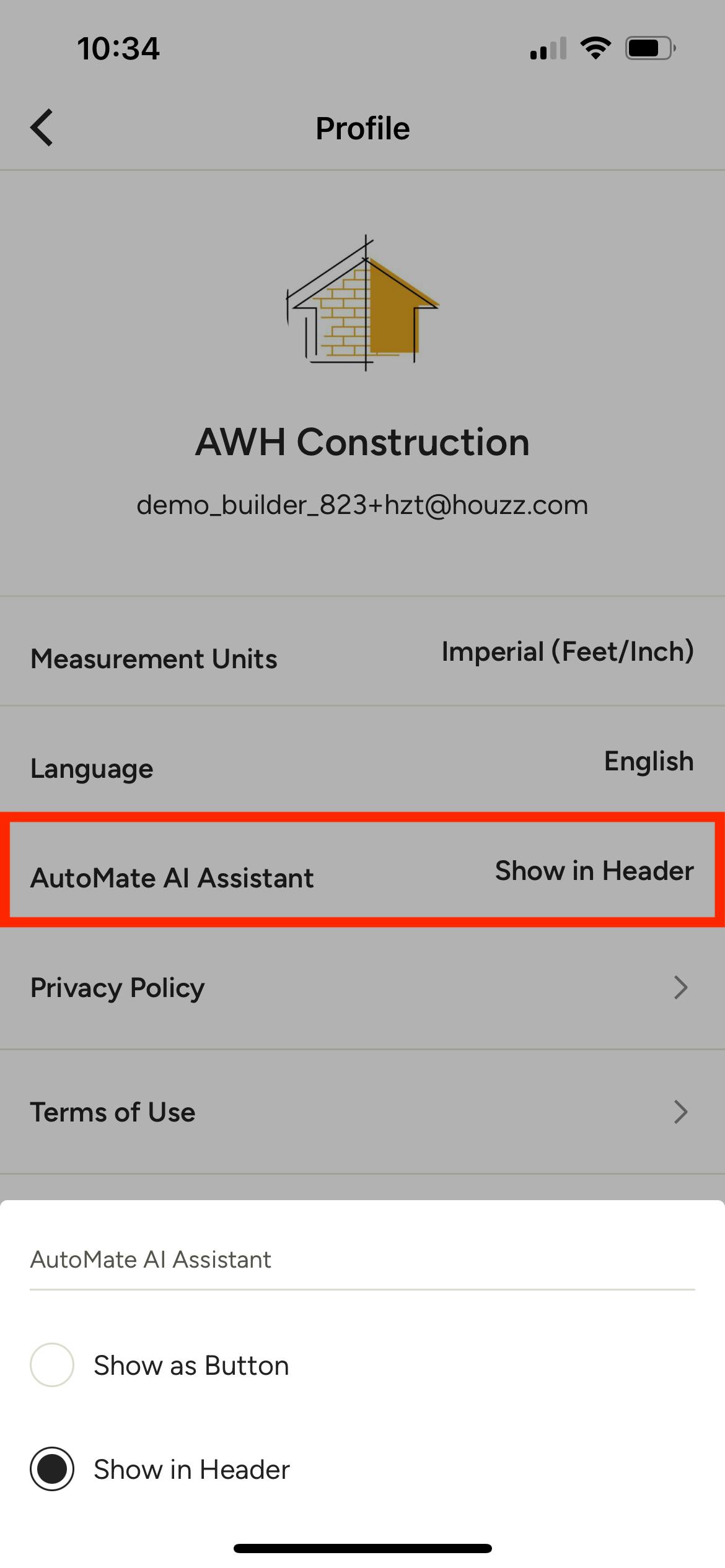Go back from the Profile screen

42,128
